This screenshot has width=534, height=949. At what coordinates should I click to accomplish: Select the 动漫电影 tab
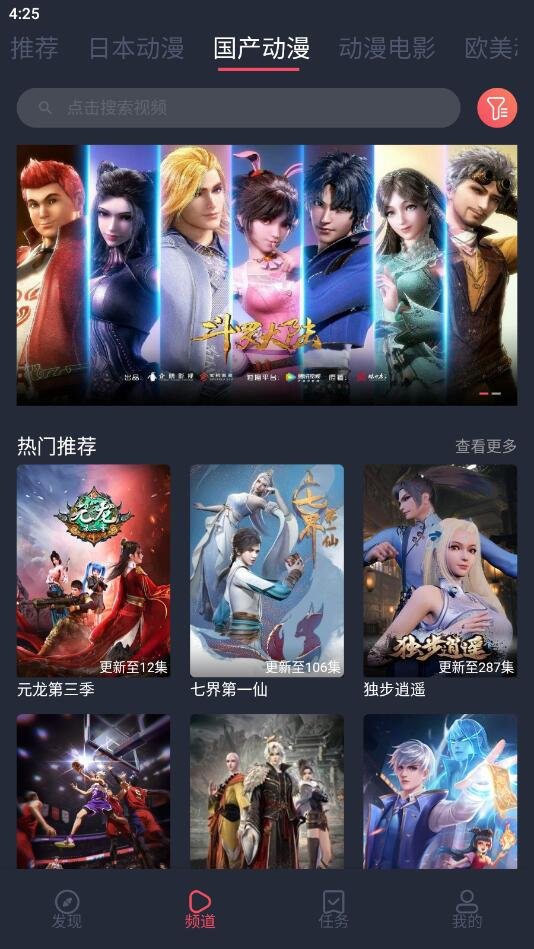coord(387,48)
